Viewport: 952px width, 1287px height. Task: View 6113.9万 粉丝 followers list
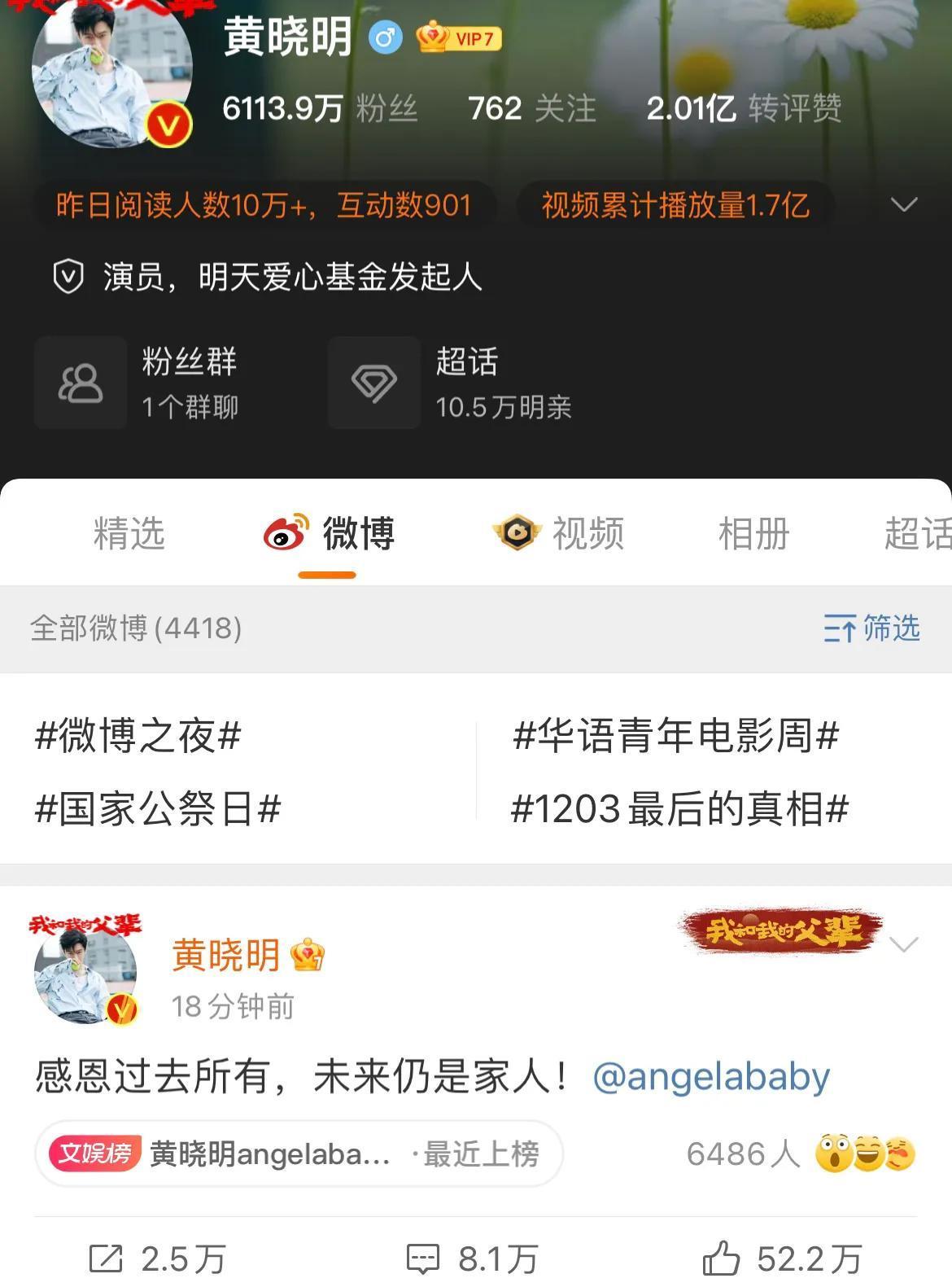click(x=320, y=108)
